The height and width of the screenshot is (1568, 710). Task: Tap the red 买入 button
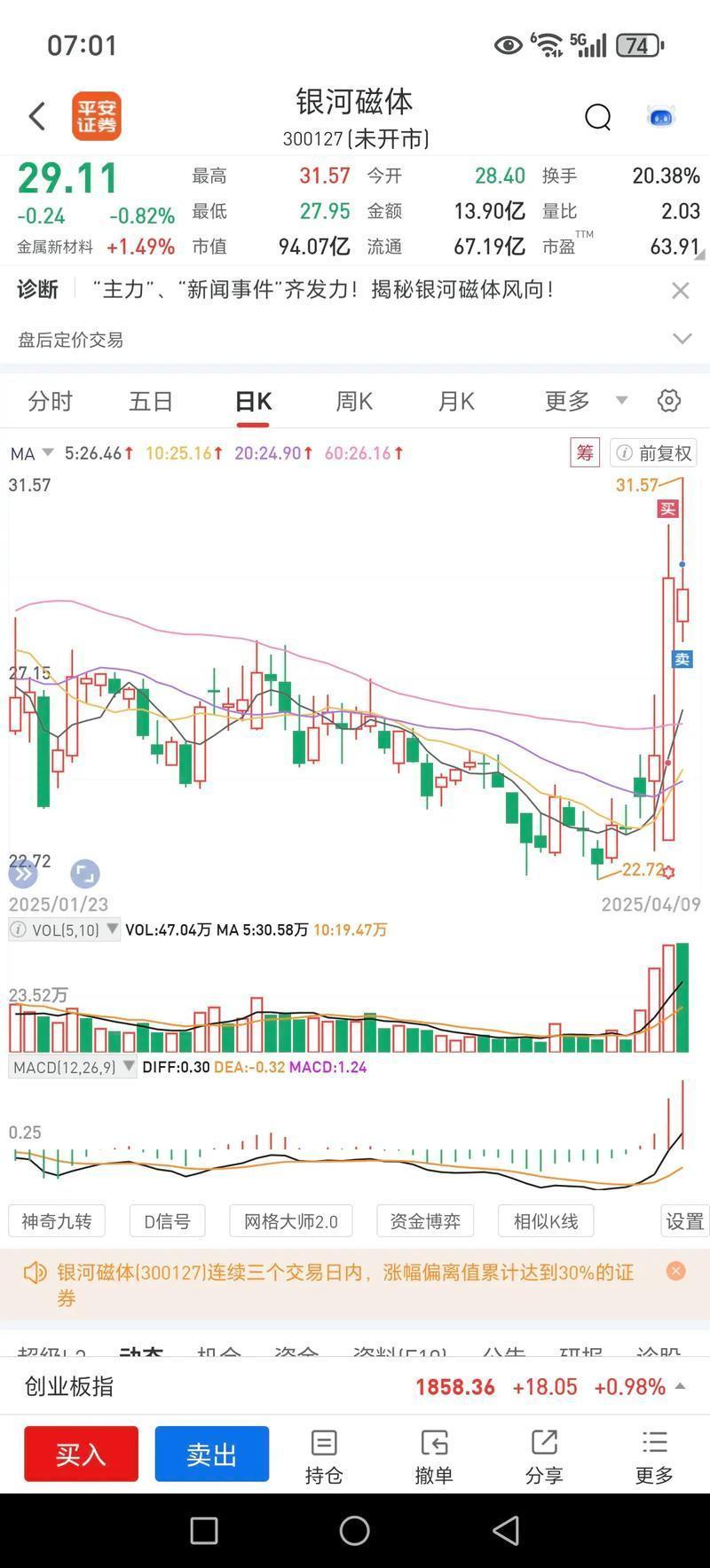(x=81, y=1454)
